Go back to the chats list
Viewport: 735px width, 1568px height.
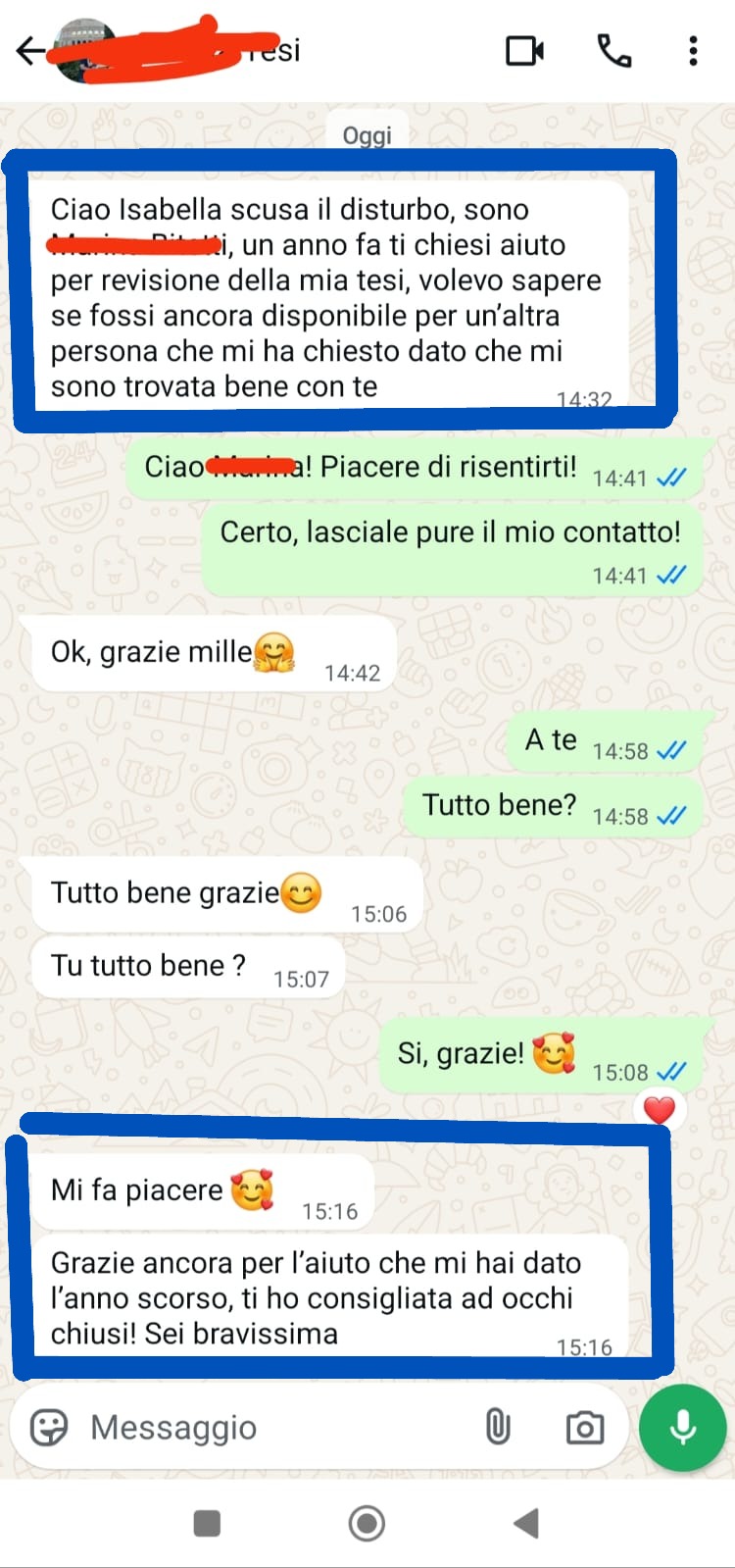(x=29, y=51)
